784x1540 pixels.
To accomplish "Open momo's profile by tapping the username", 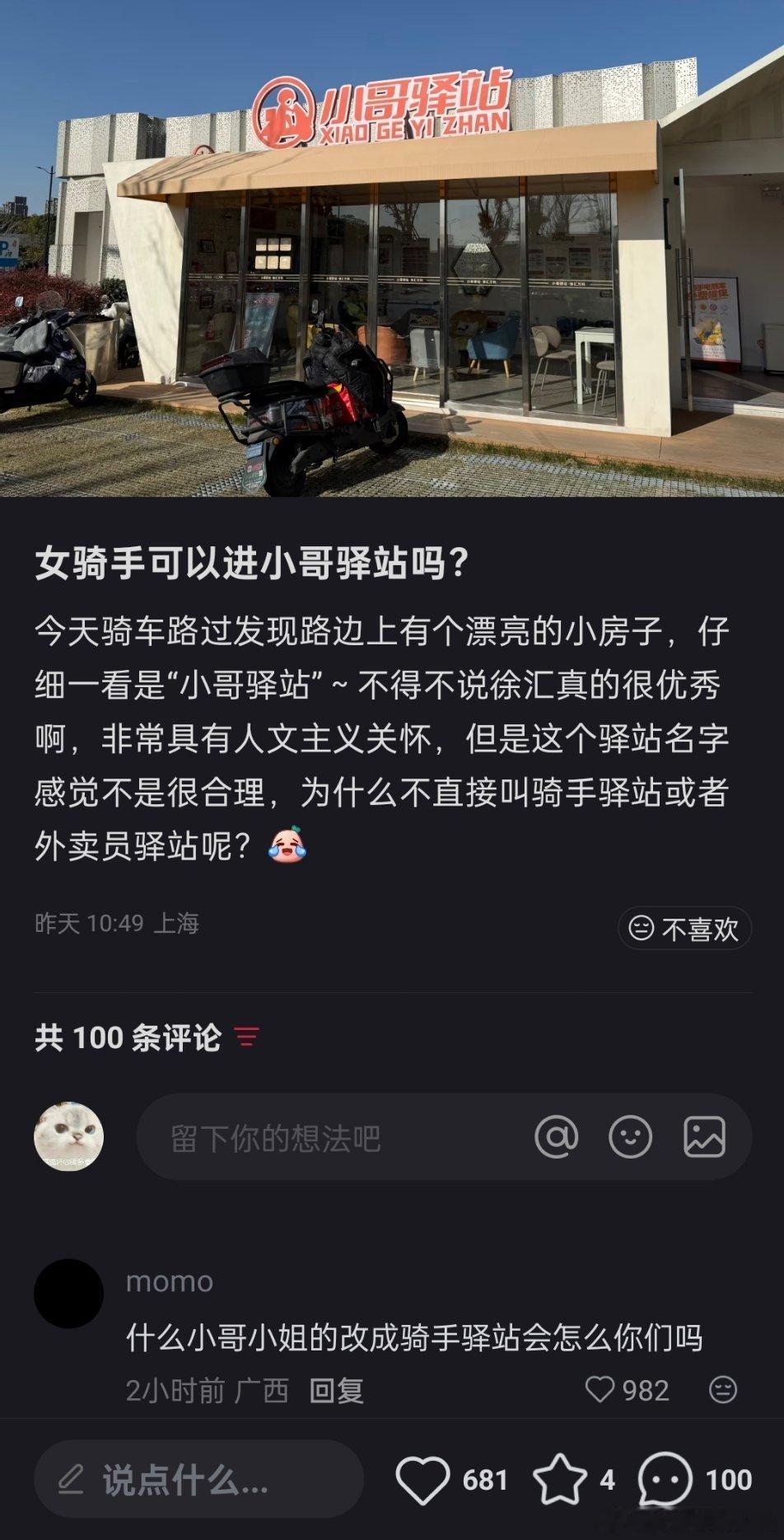I will click(x=169, y=1282).
